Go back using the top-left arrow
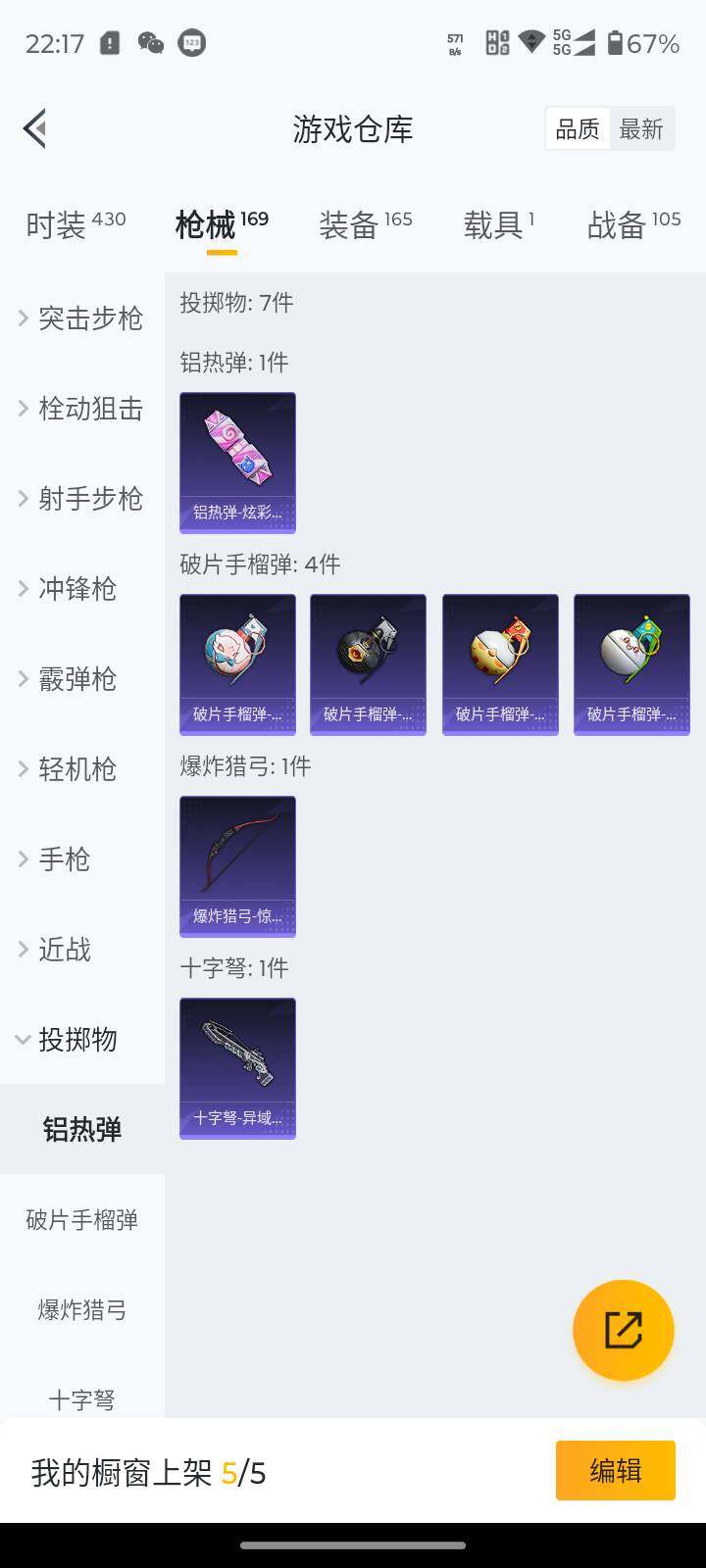706x1568 pixels. click(35, 128)
